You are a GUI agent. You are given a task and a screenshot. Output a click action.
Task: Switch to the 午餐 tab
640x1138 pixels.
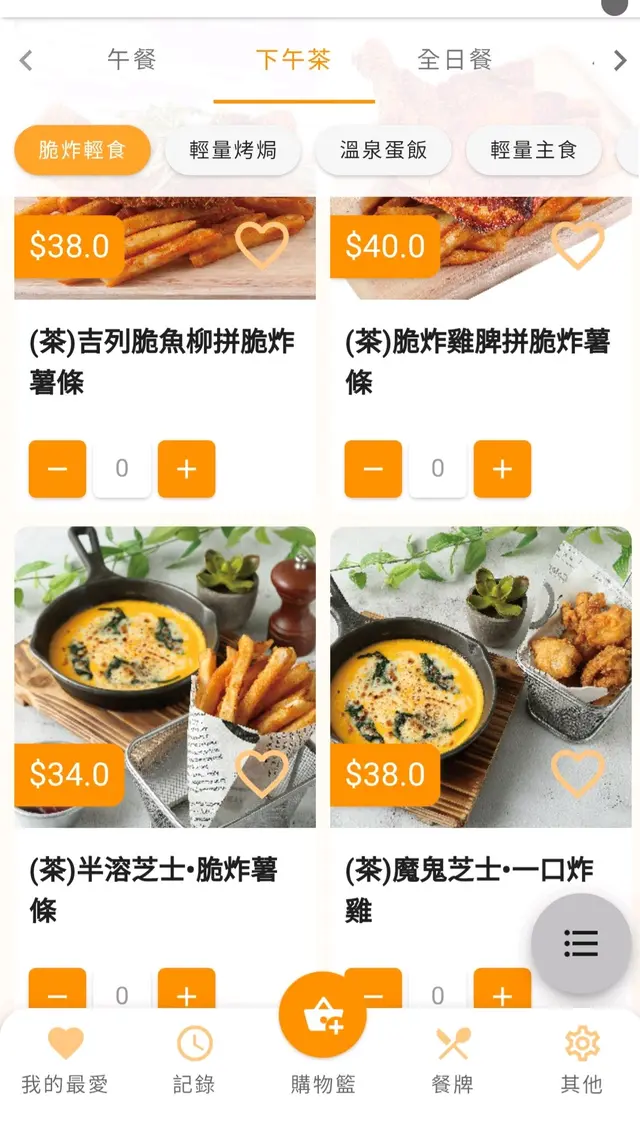coord(132,60)
